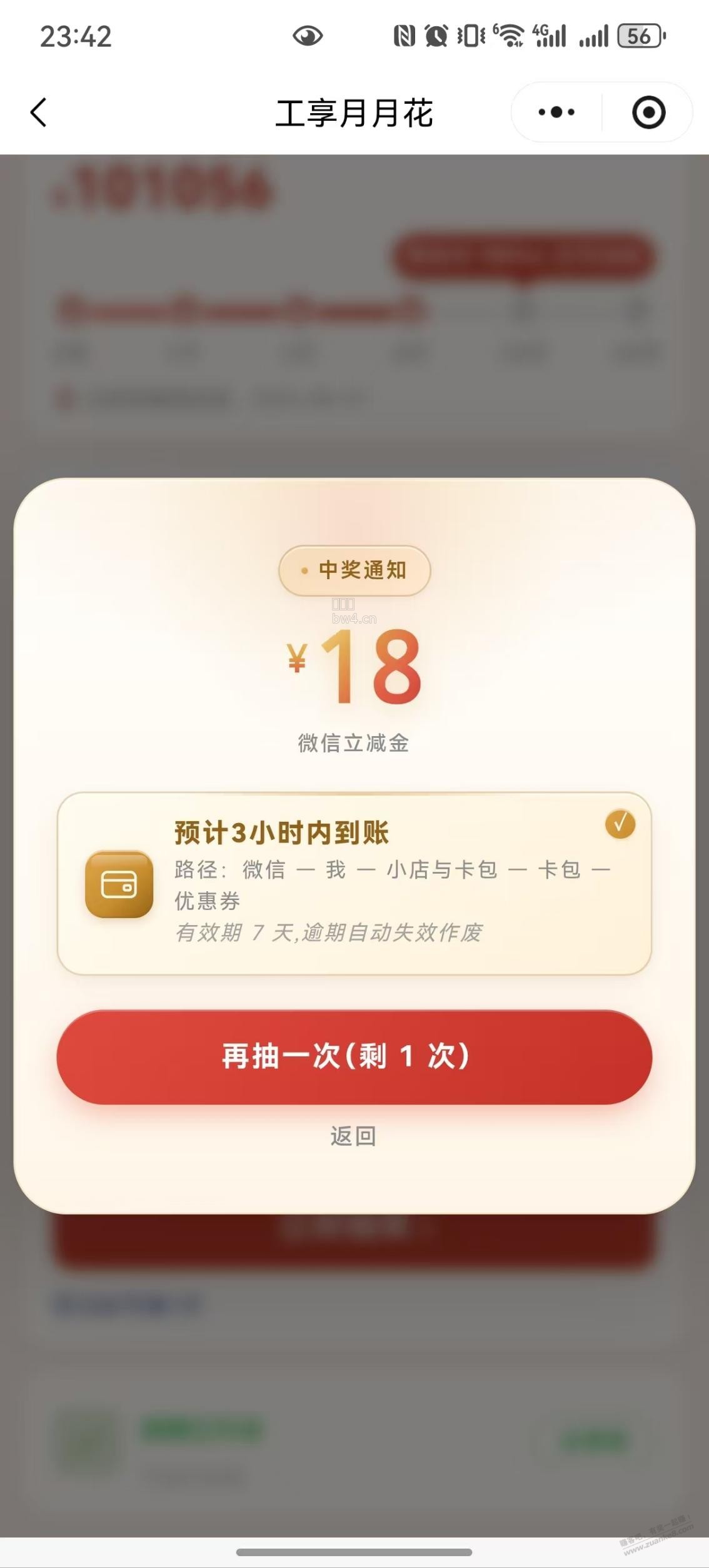Dismiss the prize dialog with 返回
This screenshot has width=709, height=1568.
354,1136
